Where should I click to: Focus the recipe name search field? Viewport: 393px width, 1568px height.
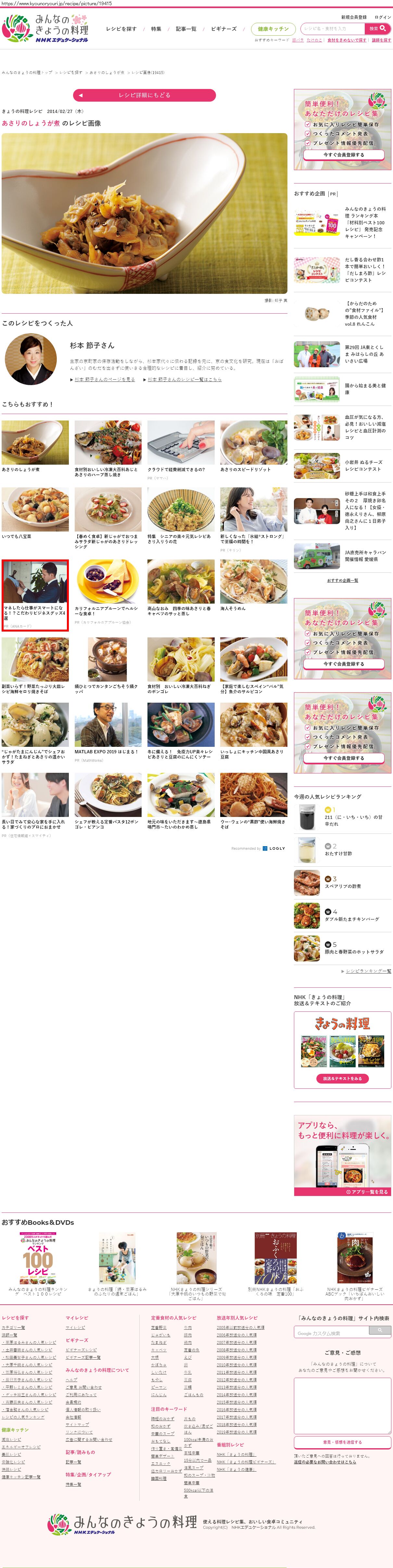[333, 29]
